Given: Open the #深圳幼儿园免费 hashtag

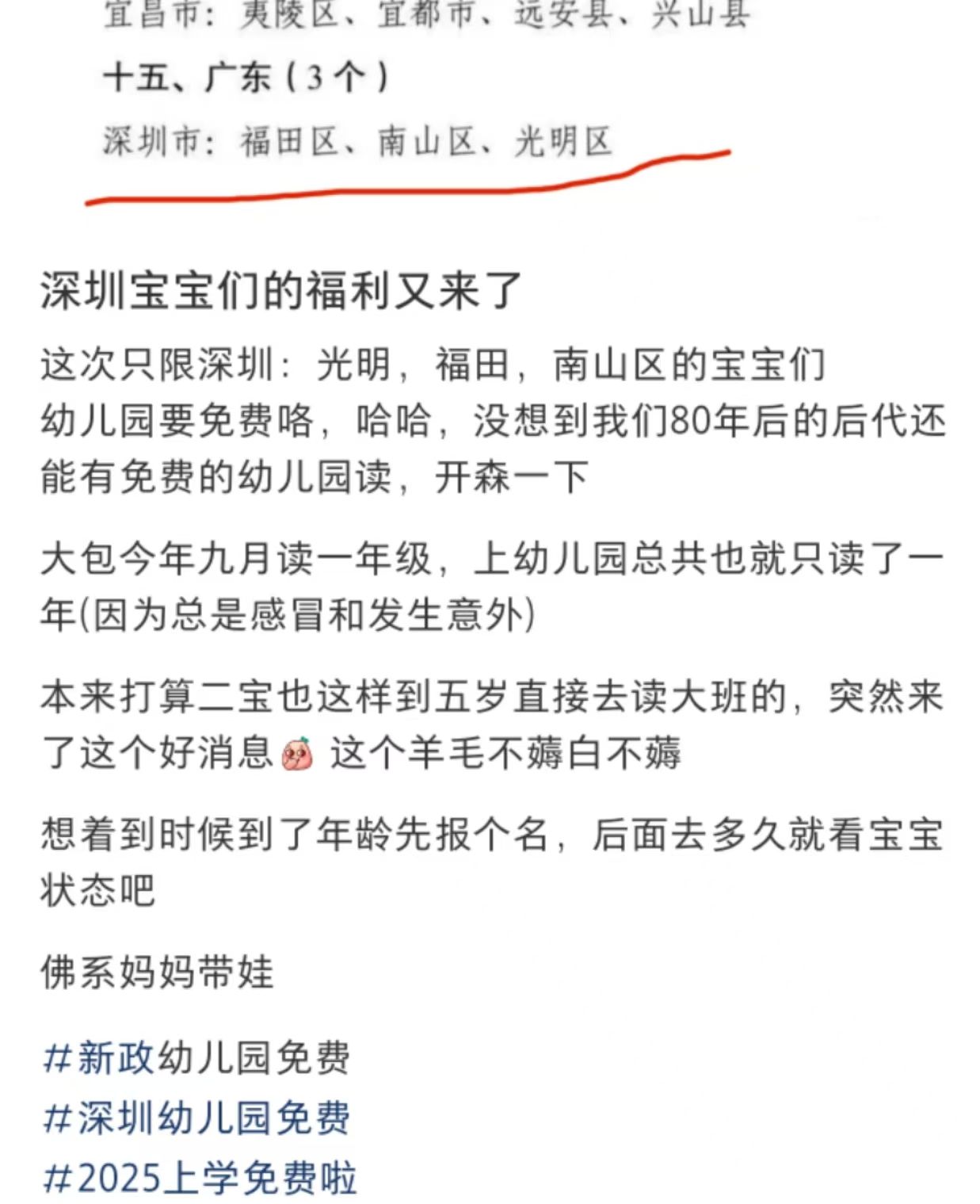Looking at the screenshot, I should (196, 1118).
